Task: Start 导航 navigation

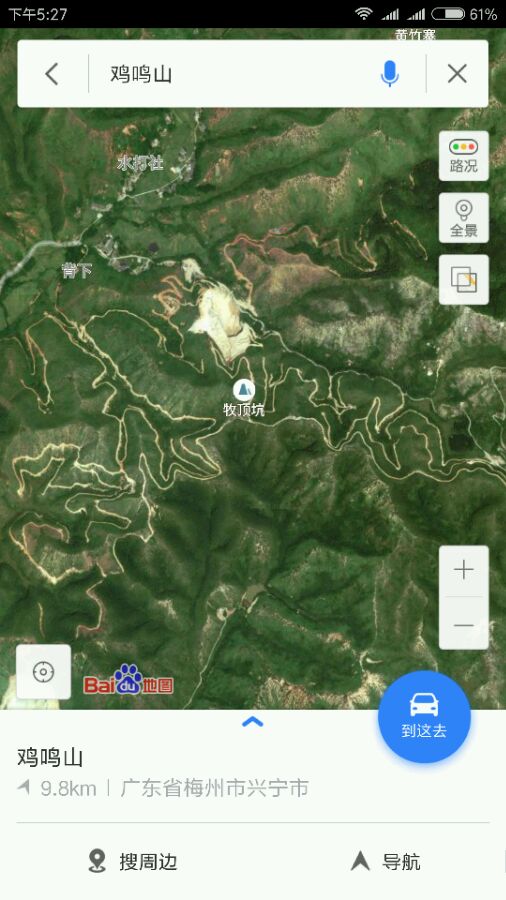Action: [386, 862]
